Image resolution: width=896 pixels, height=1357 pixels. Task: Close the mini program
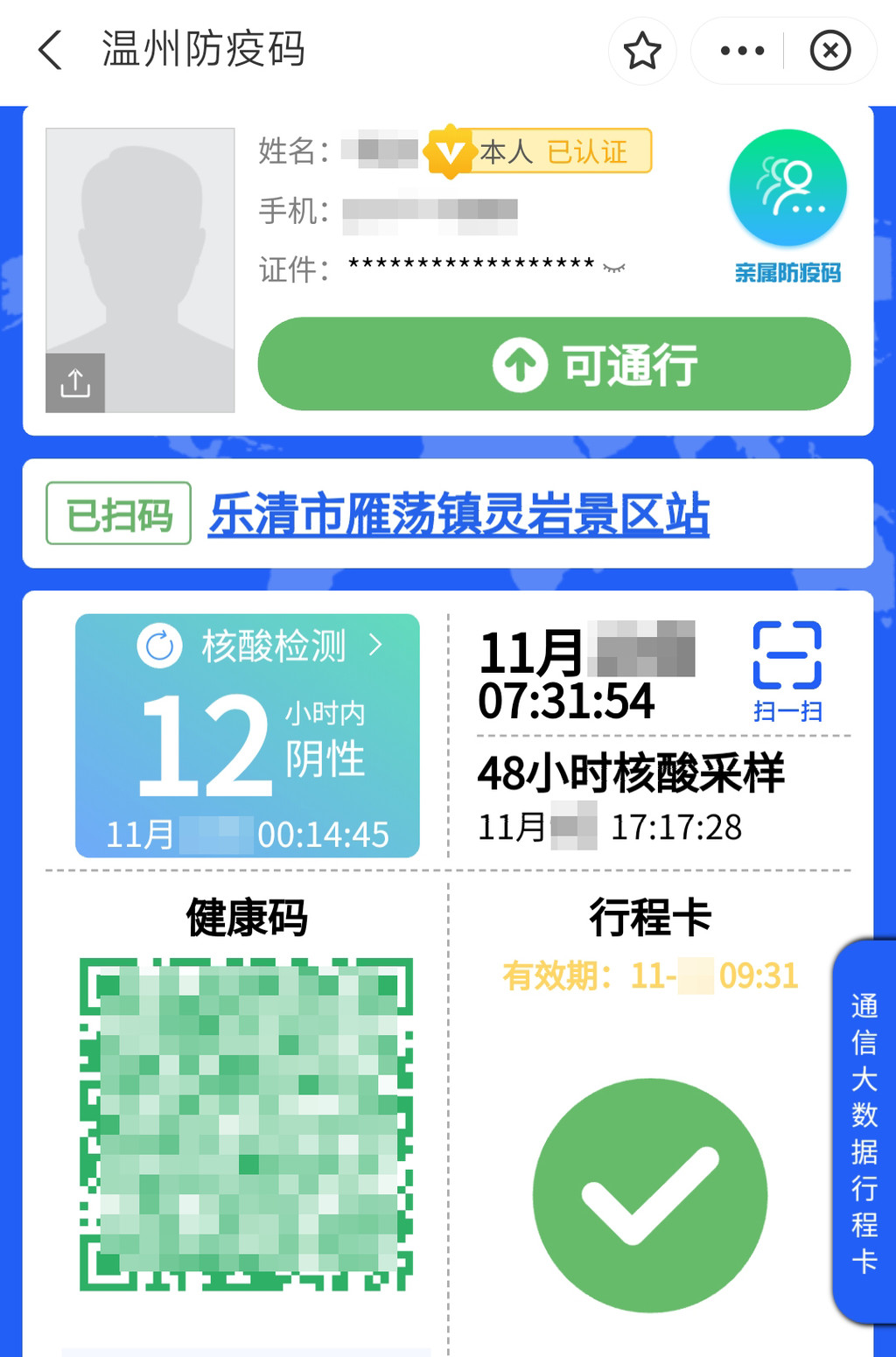click(x=829, y=51)
